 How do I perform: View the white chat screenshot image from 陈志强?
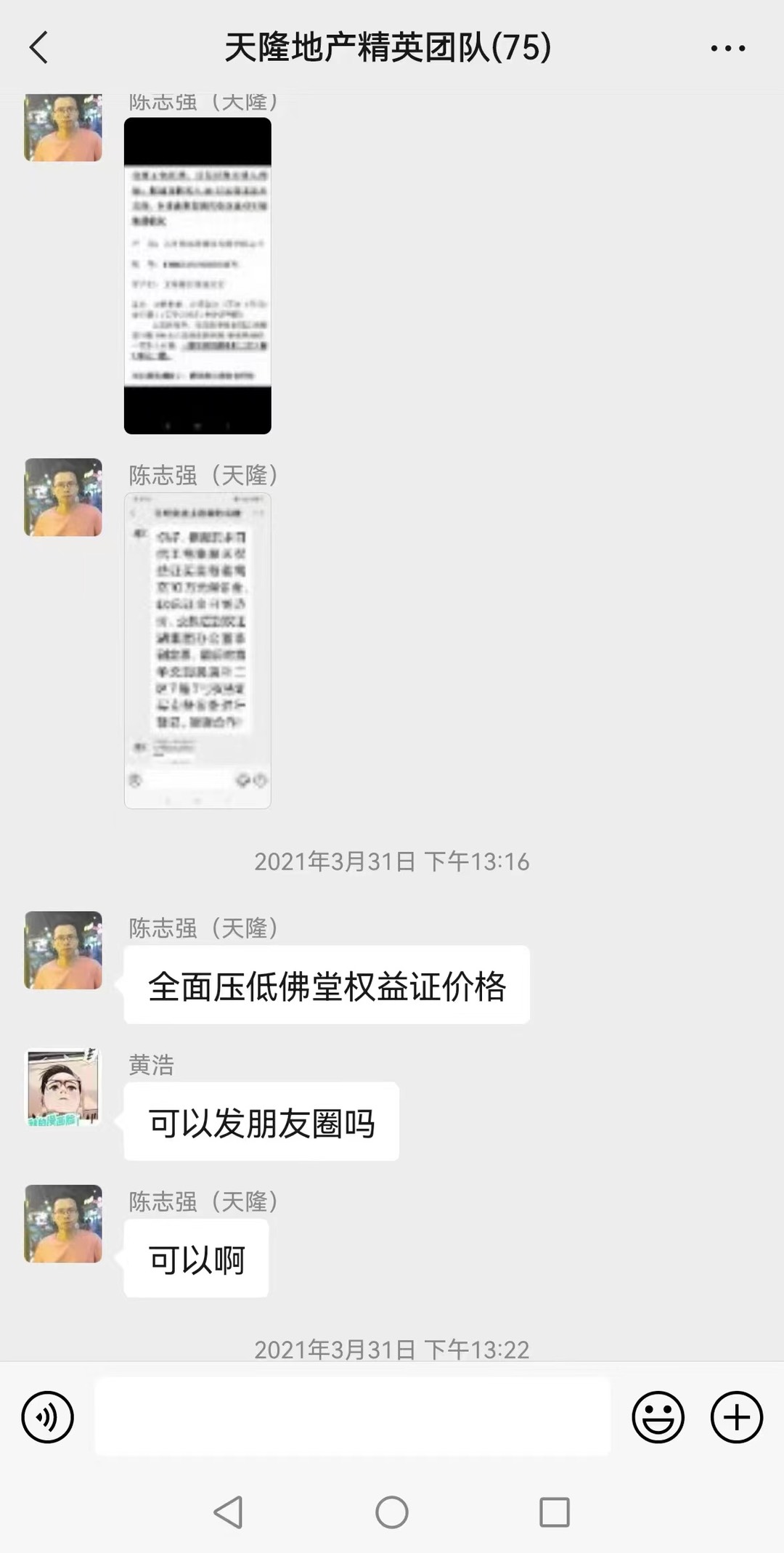pos(197,651)
